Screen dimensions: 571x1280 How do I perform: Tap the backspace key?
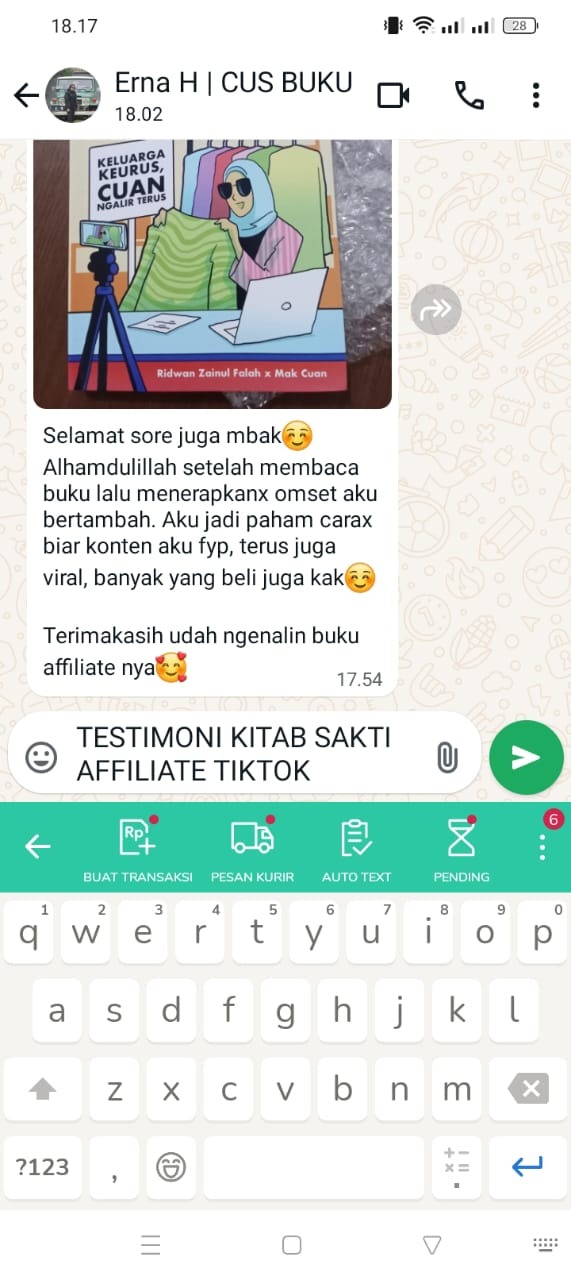point(533,1089)
